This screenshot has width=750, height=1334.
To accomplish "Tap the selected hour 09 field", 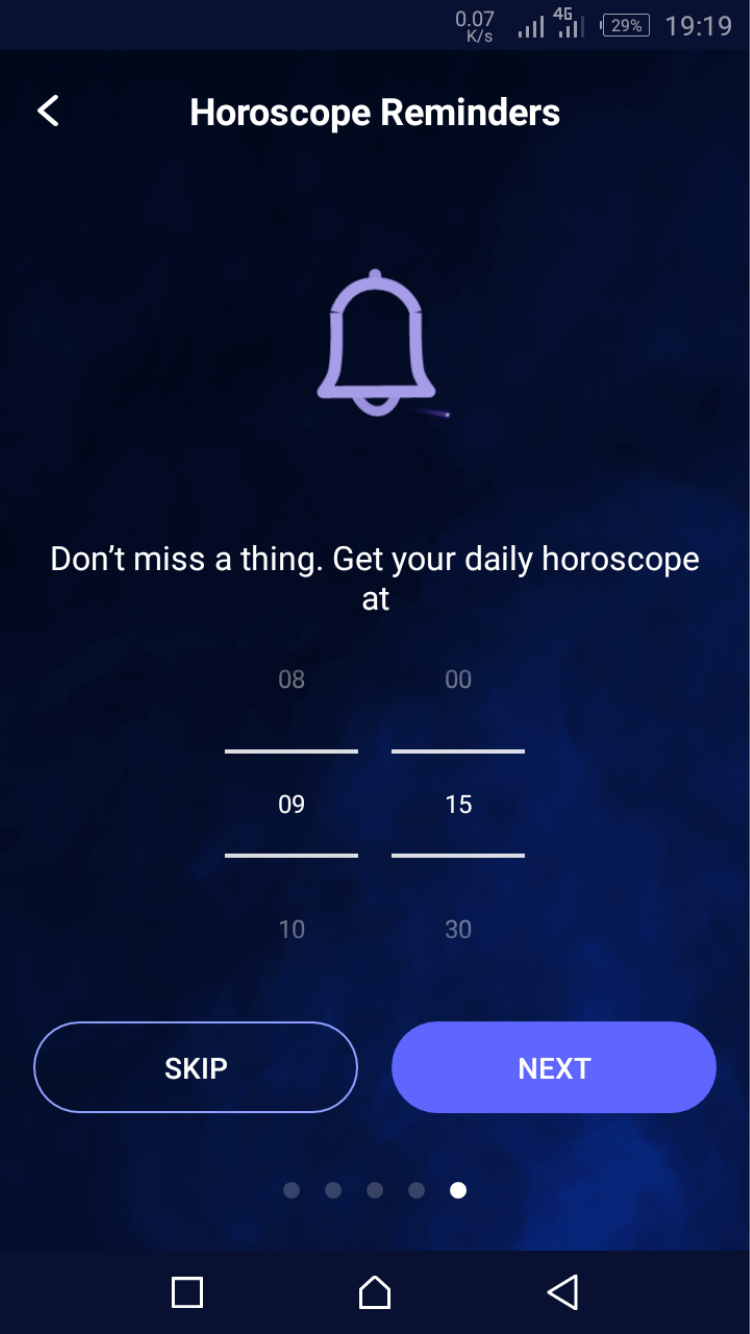I will [x=291, y=804].
